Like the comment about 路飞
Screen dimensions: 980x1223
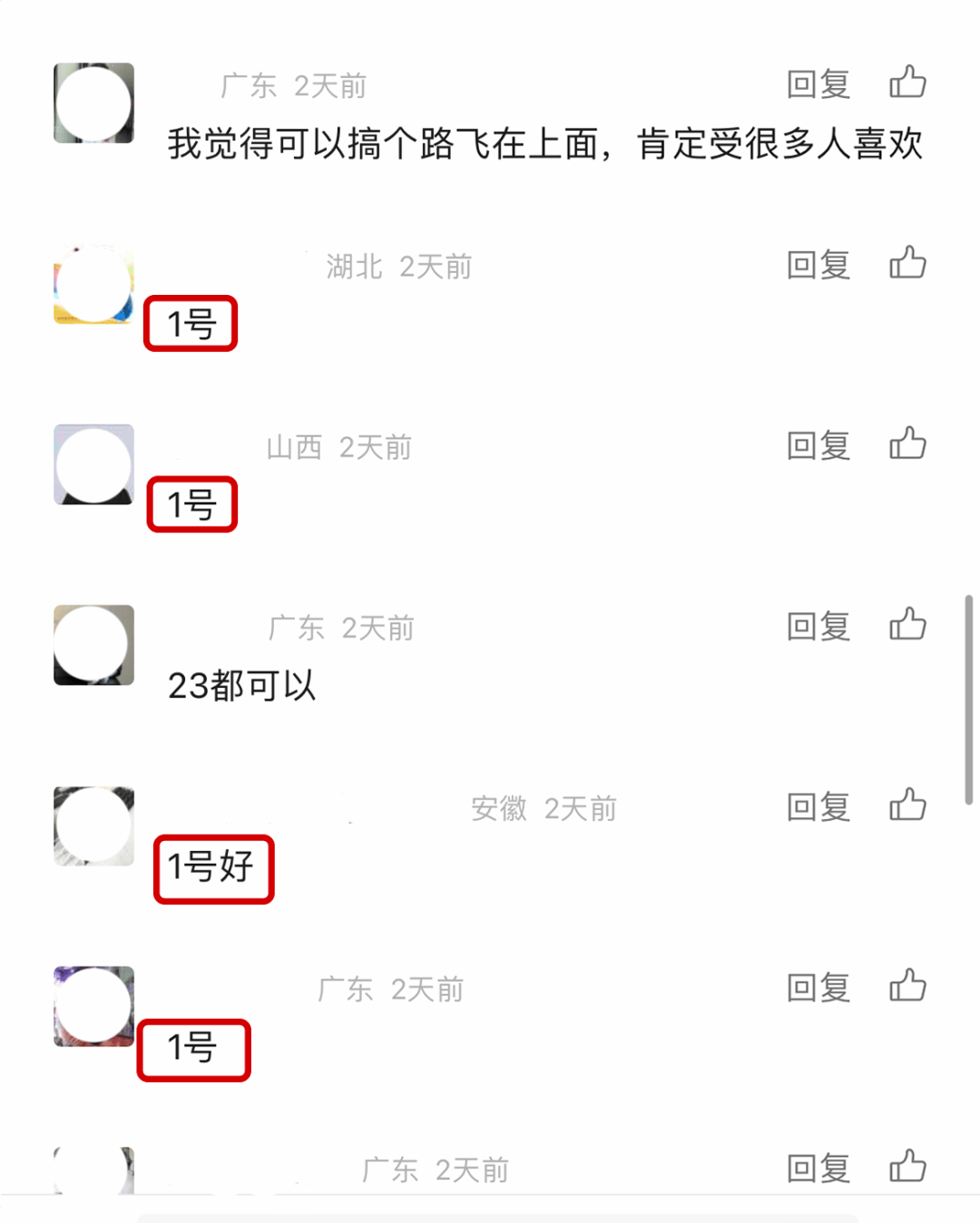point(907,83)
